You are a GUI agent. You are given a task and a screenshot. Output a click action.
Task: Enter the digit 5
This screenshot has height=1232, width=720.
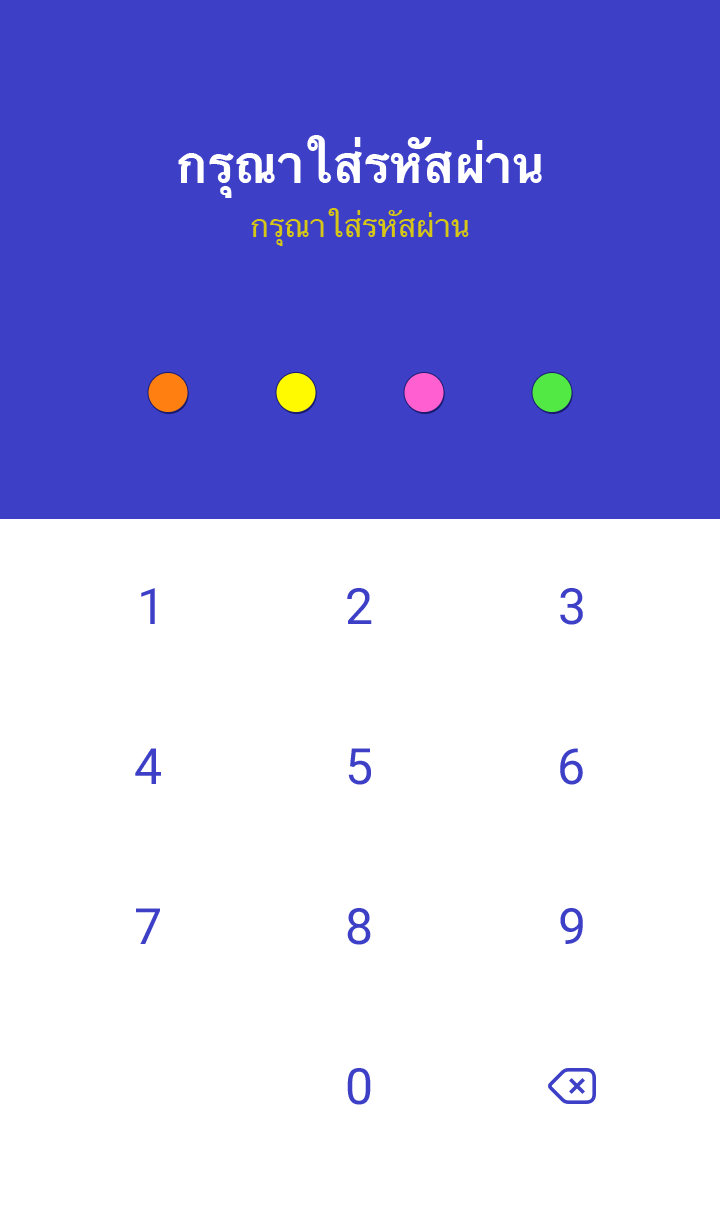coord(359,767)
